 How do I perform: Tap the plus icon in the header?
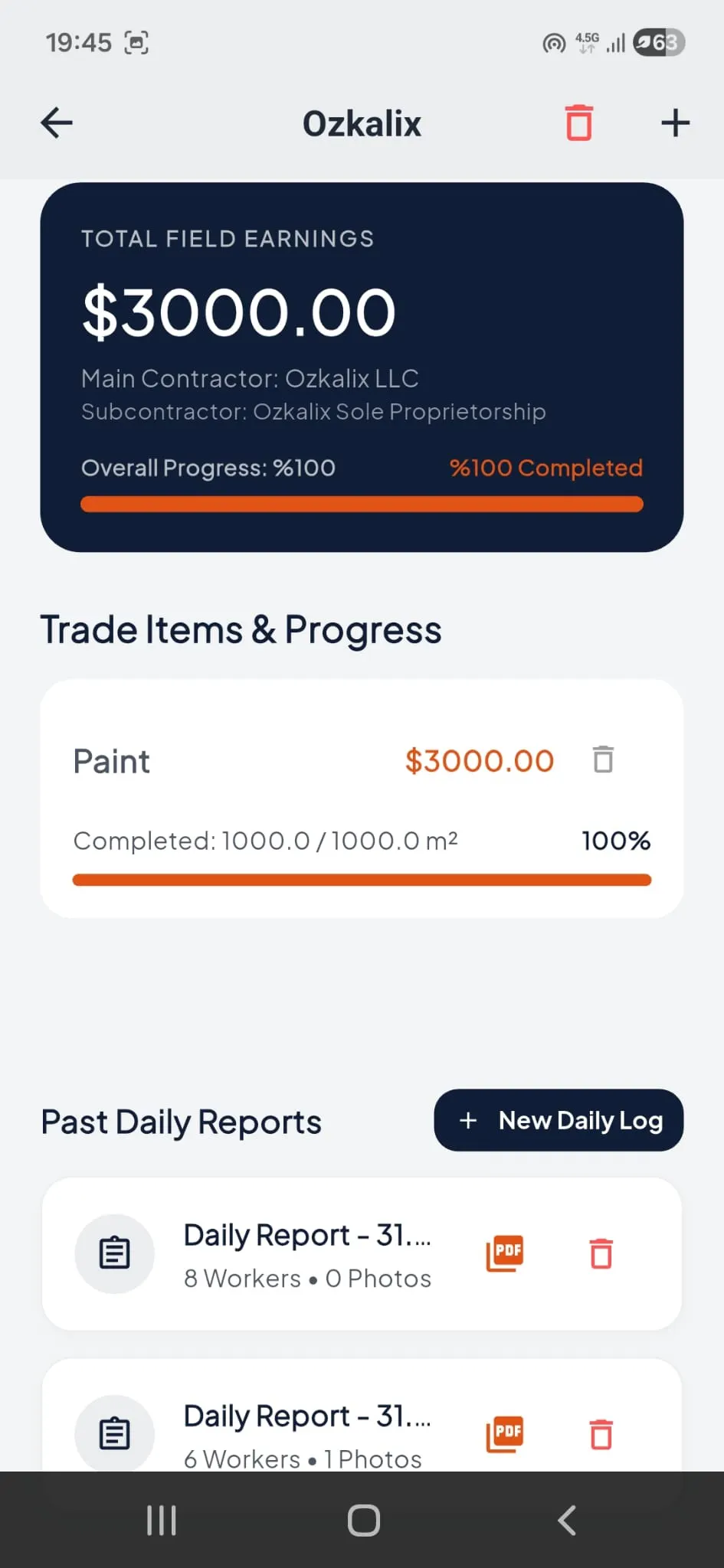tap(675, 122)
